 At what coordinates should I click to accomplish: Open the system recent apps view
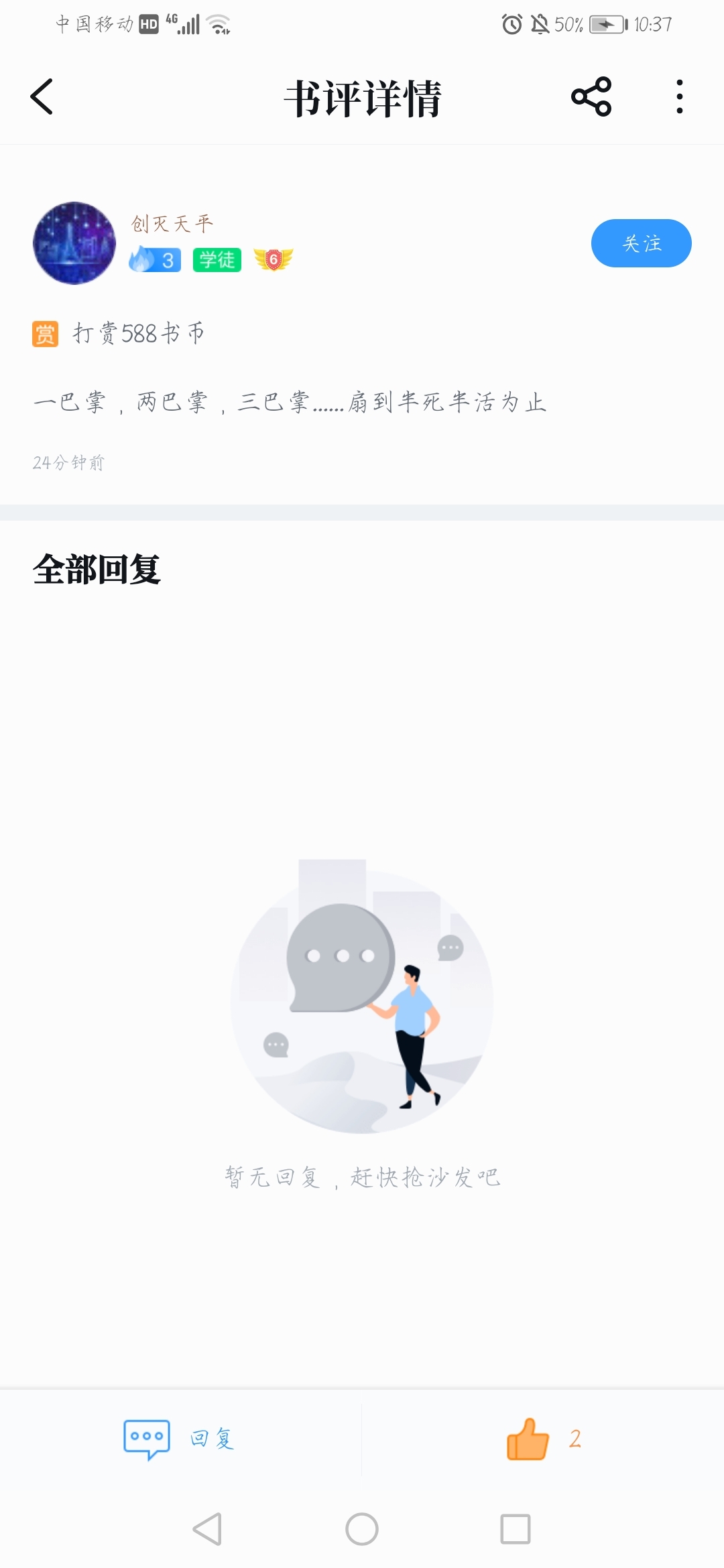[516, 1529]
